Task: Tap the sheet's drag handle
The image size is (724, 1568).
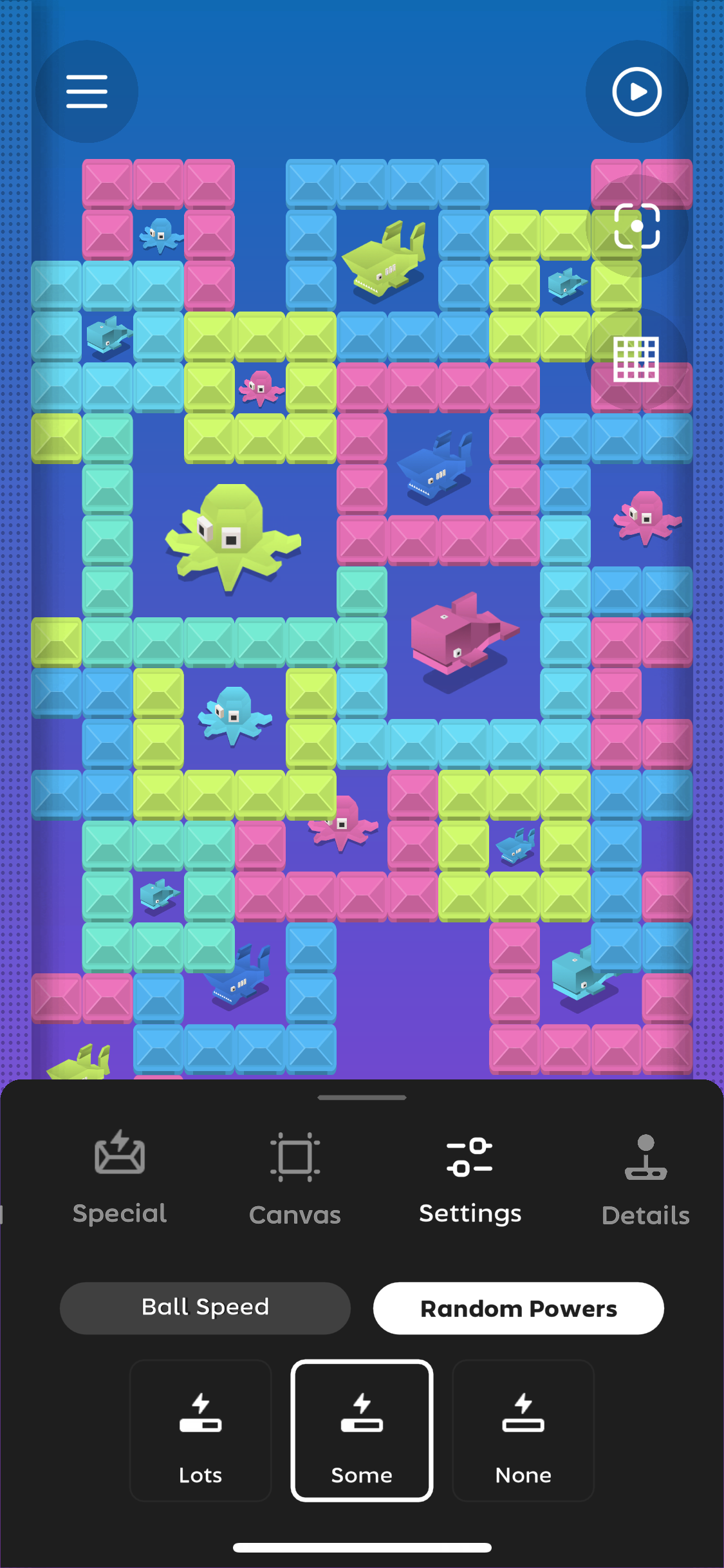Action: pos(362,1097)
